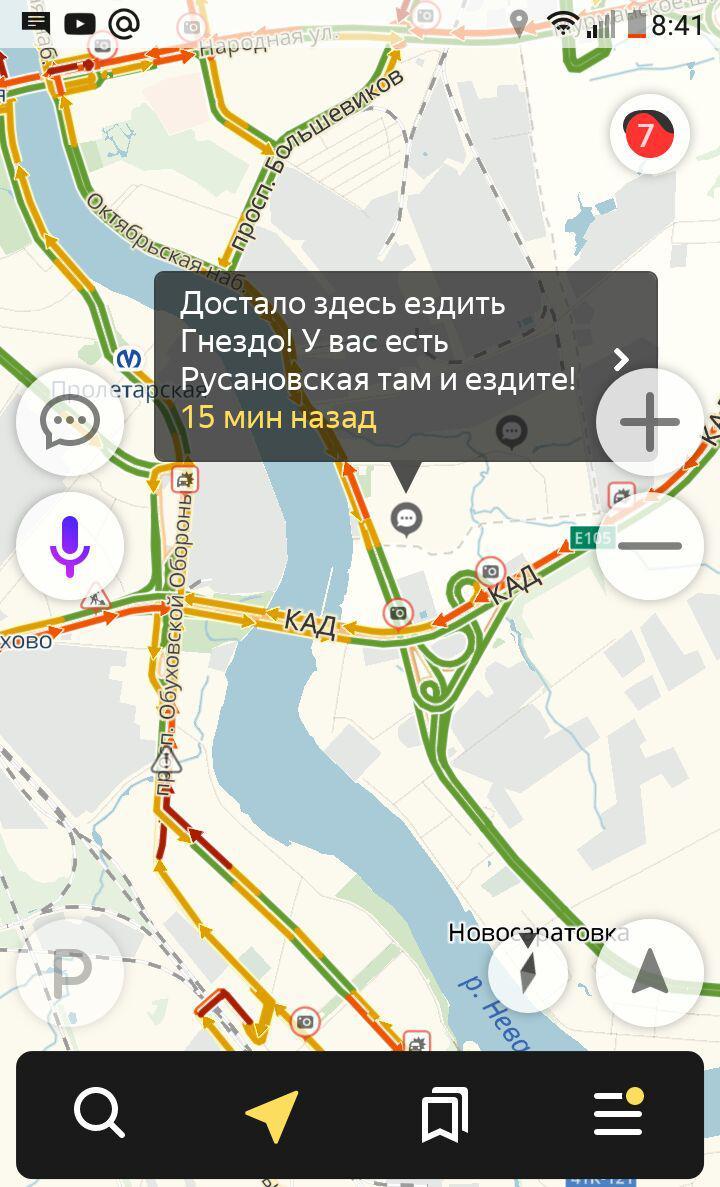Tap the compass to reset orientation
Viewport: 720px width, 1187px height.
point(528,971)
